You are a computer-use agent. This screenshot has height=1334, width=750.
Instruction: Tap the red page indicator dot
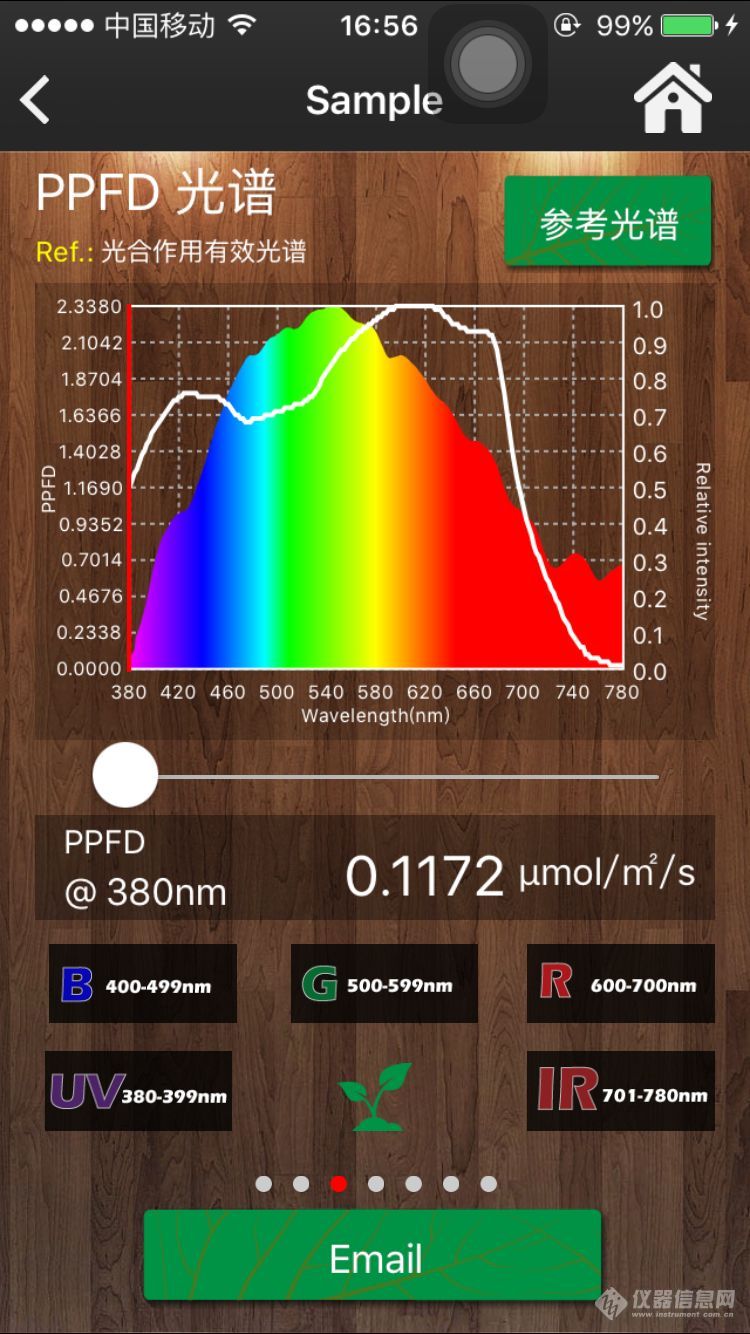(338, 1184)
